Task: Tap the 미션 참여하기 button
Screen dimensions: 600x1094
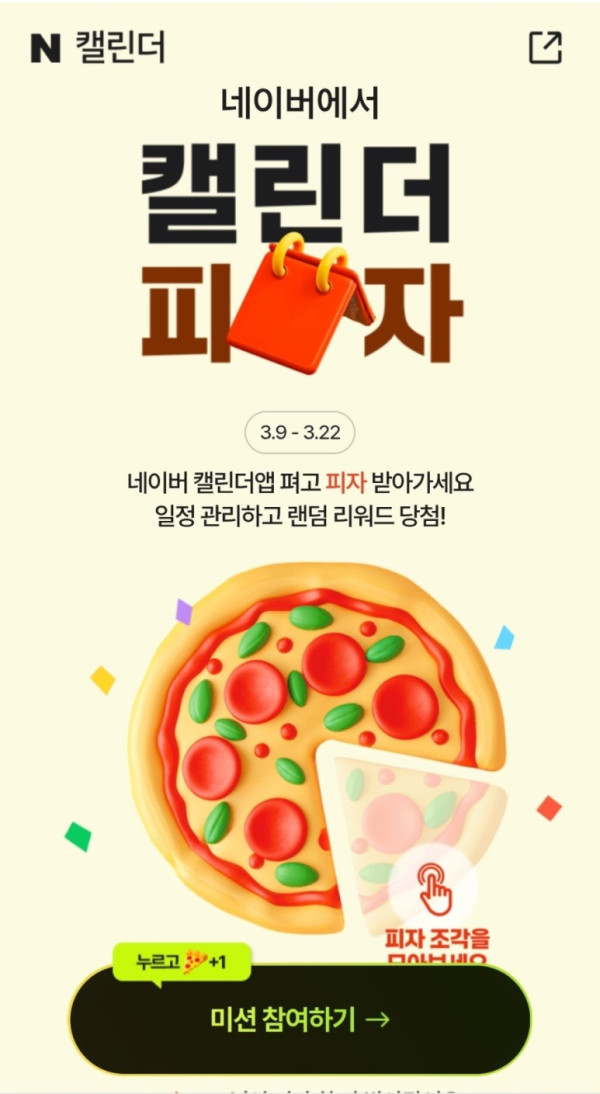Action: pos(299,1019)
